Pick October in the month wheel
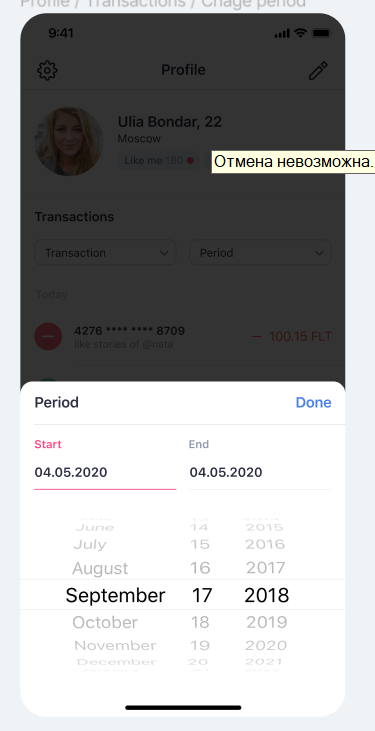 click(105, 622)
